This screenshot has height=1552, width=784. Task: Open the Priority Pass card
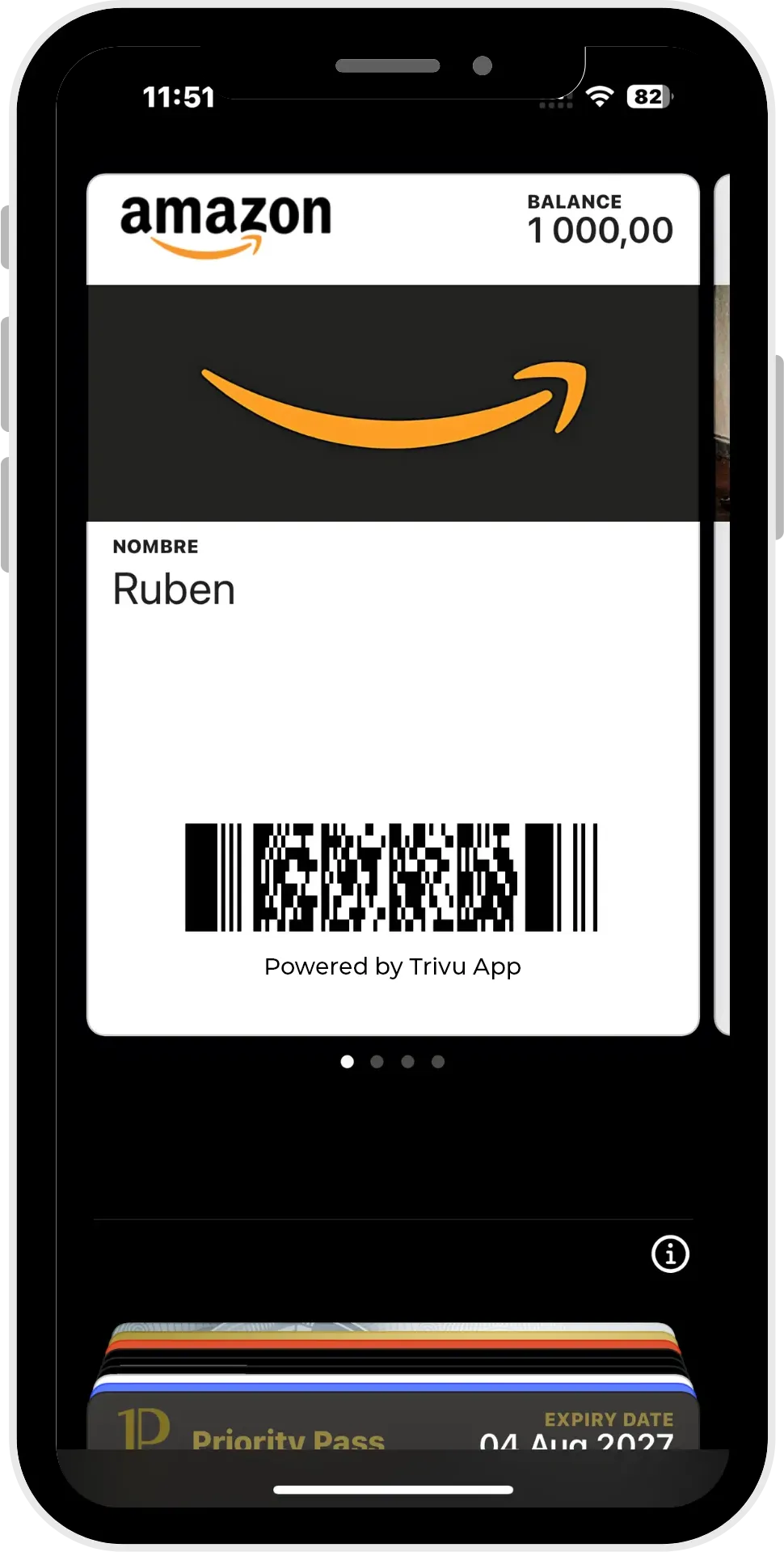tap(393, 1422)
